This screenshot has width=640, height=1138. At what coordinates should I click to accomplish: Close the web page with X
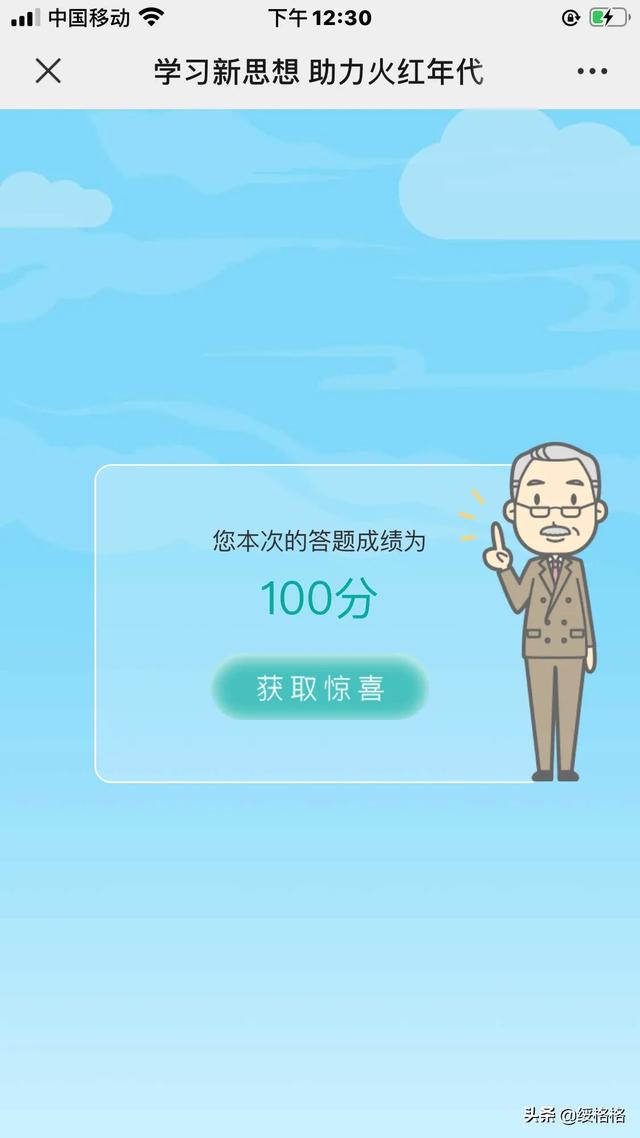point(48,71)
